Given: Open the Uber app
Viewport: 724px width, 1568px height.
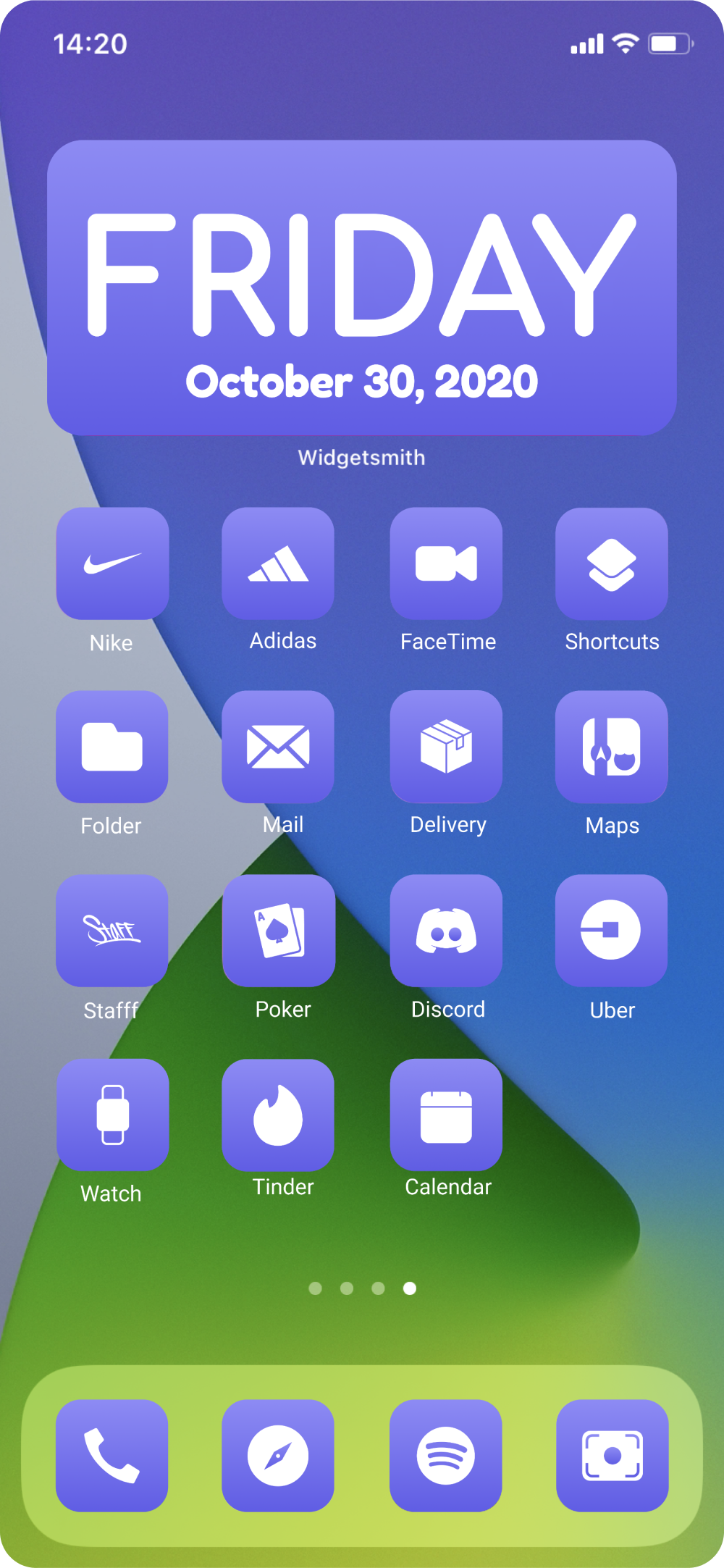Looking at the screenshot, I should click(x=612, y=931).
